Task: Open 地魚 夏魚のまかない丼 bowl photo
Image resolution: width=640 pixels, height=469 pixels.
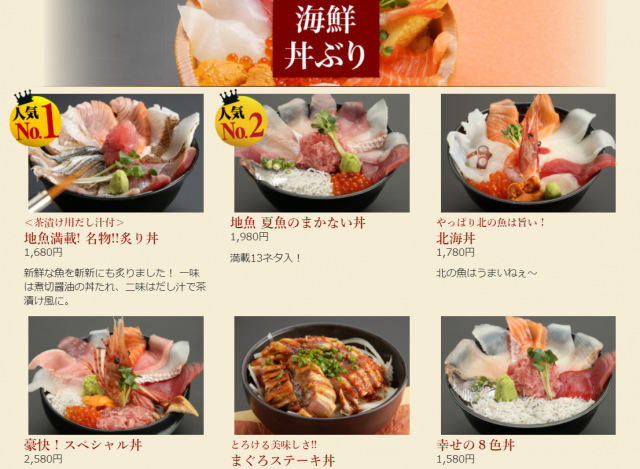Action: click(x=321, y=152)
